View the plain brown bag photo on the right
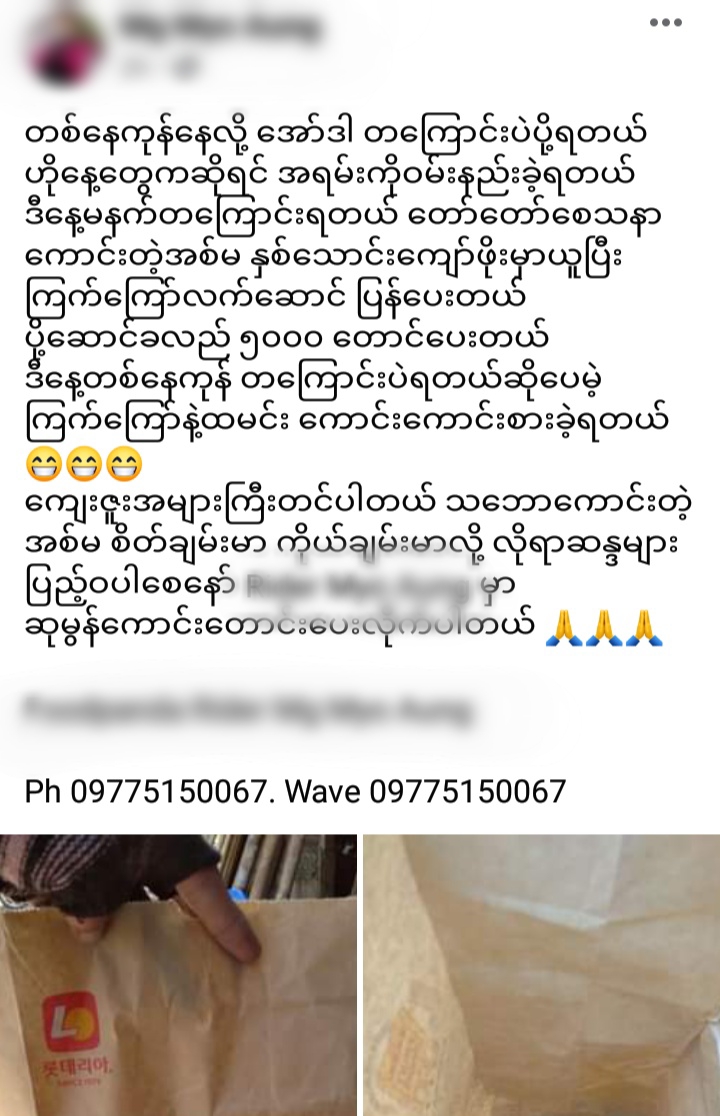Screen dimensions: 720x1116 (x=542, y=975)
